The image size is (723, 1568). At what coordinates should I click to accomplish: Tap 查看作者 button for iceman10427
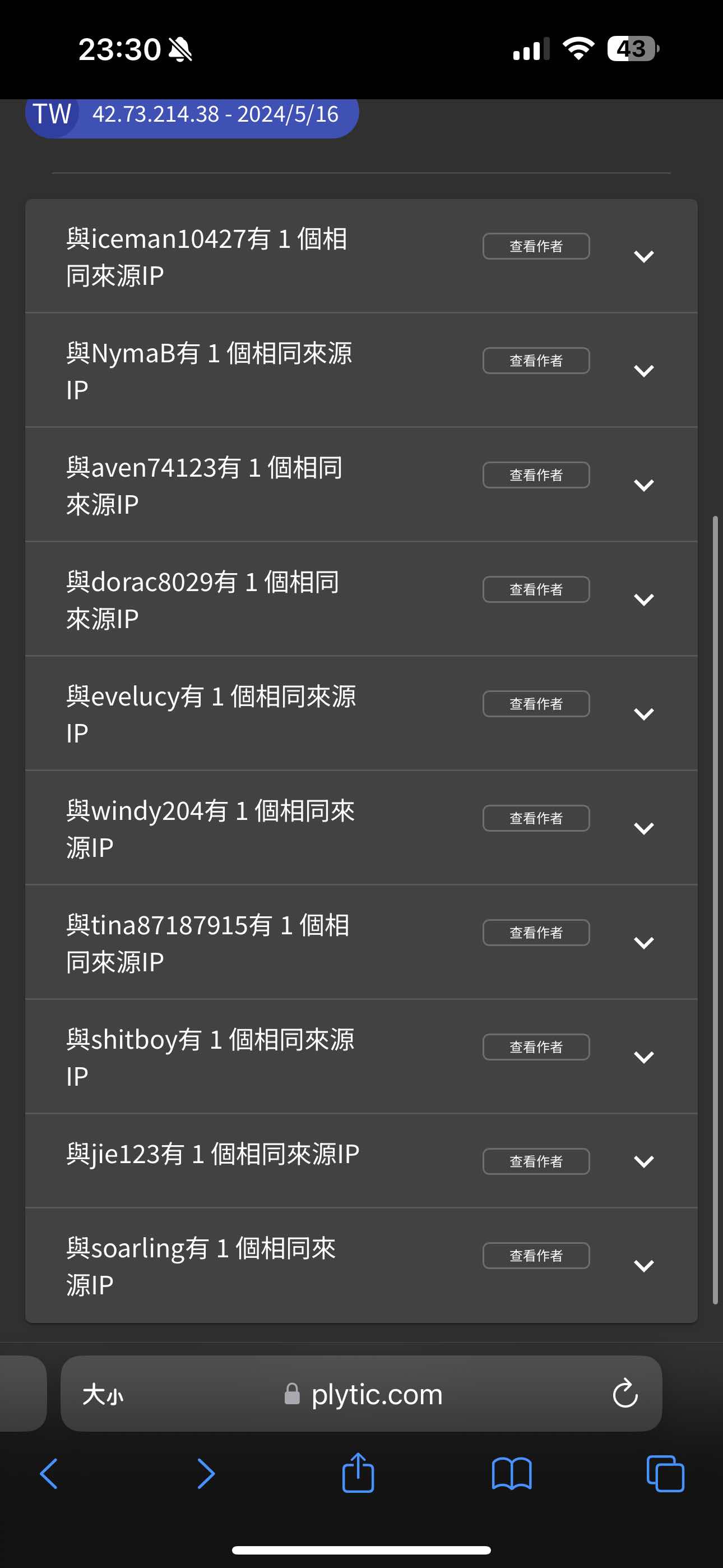(x=536, y=246)
